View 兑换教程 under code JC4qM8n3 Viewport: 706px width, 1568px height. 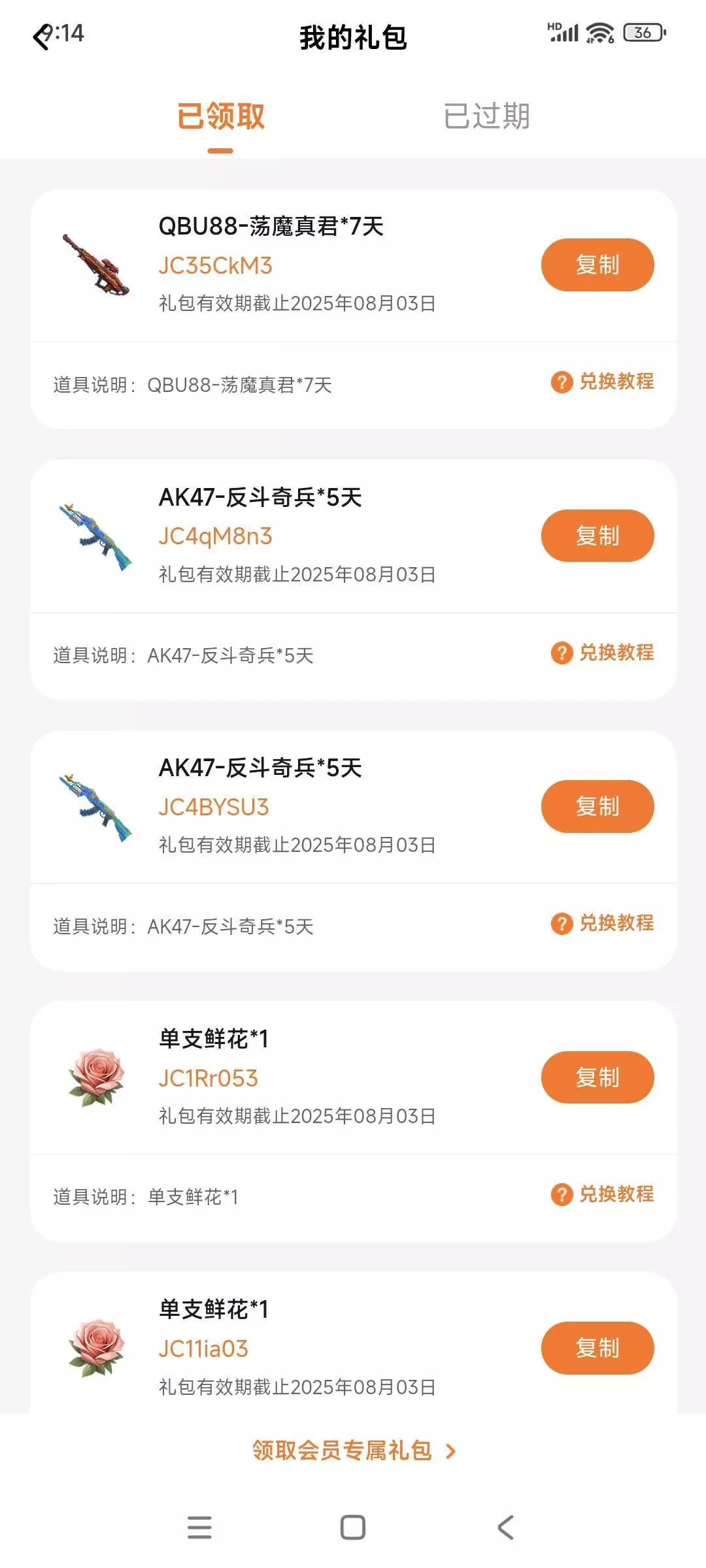coord(603,652)
